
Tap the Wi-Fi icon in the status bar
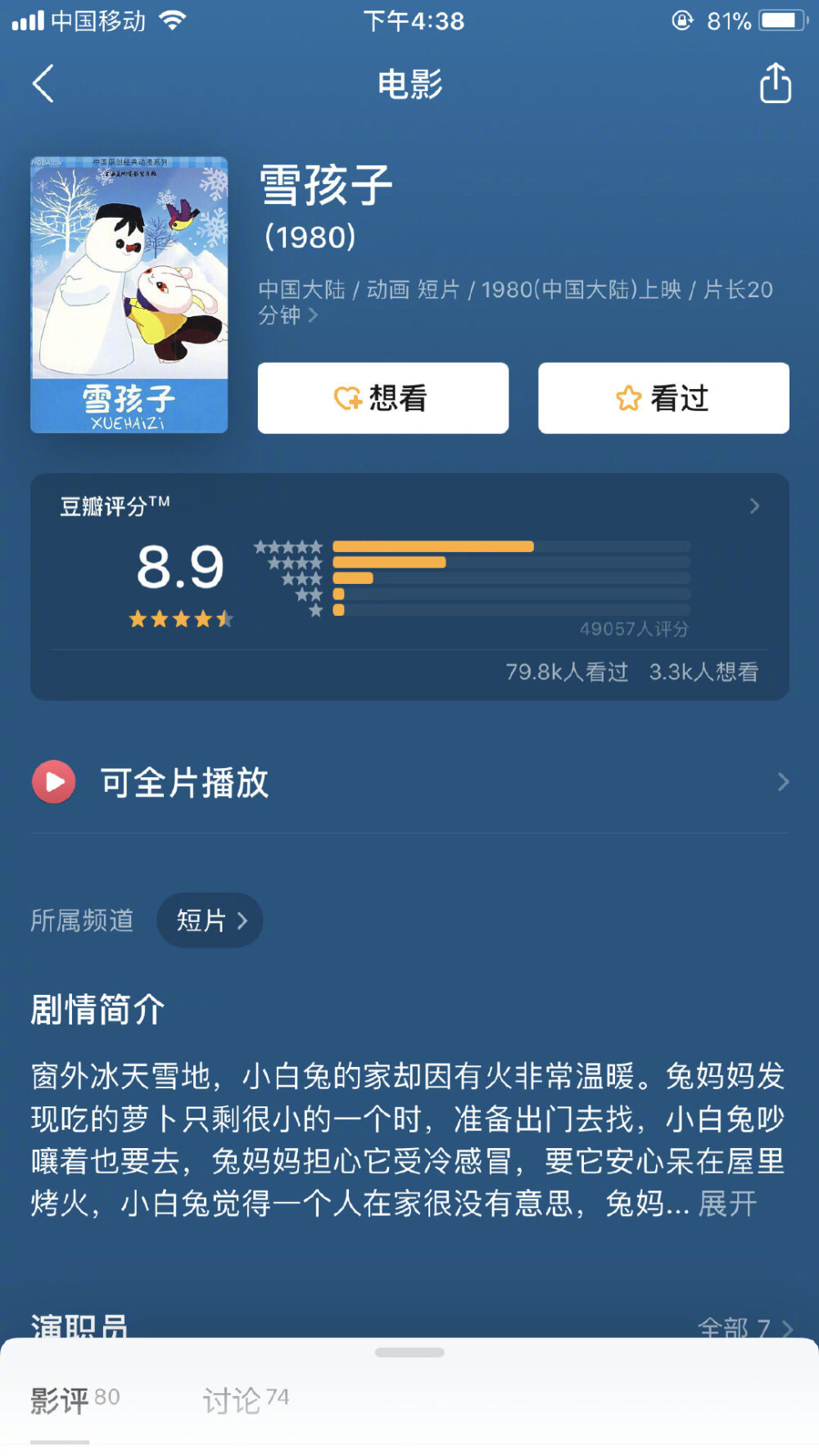pos(173,20)
